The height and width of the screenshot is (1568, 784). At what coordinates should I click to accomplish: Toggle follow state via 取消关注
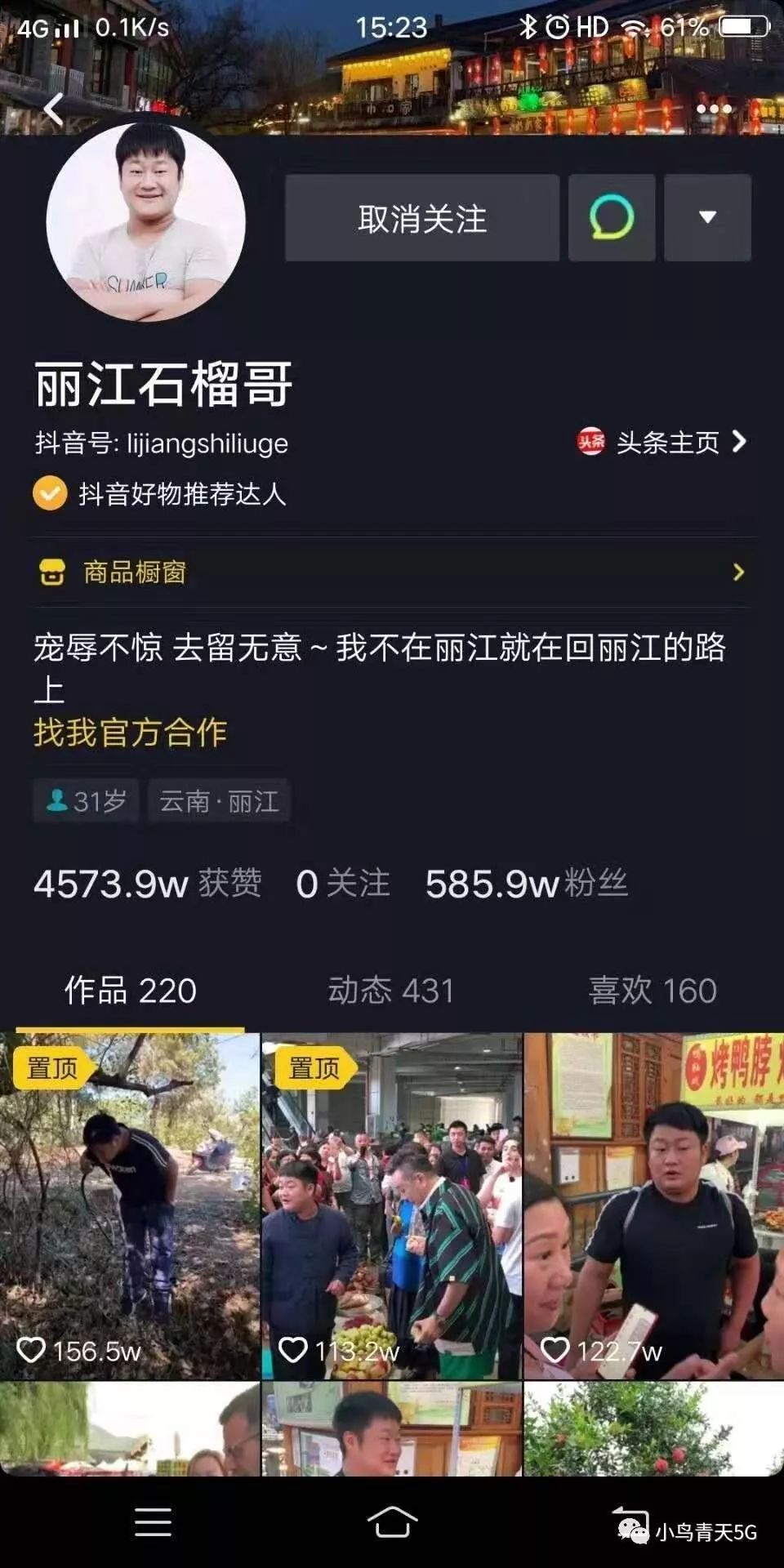coord(421,218)
